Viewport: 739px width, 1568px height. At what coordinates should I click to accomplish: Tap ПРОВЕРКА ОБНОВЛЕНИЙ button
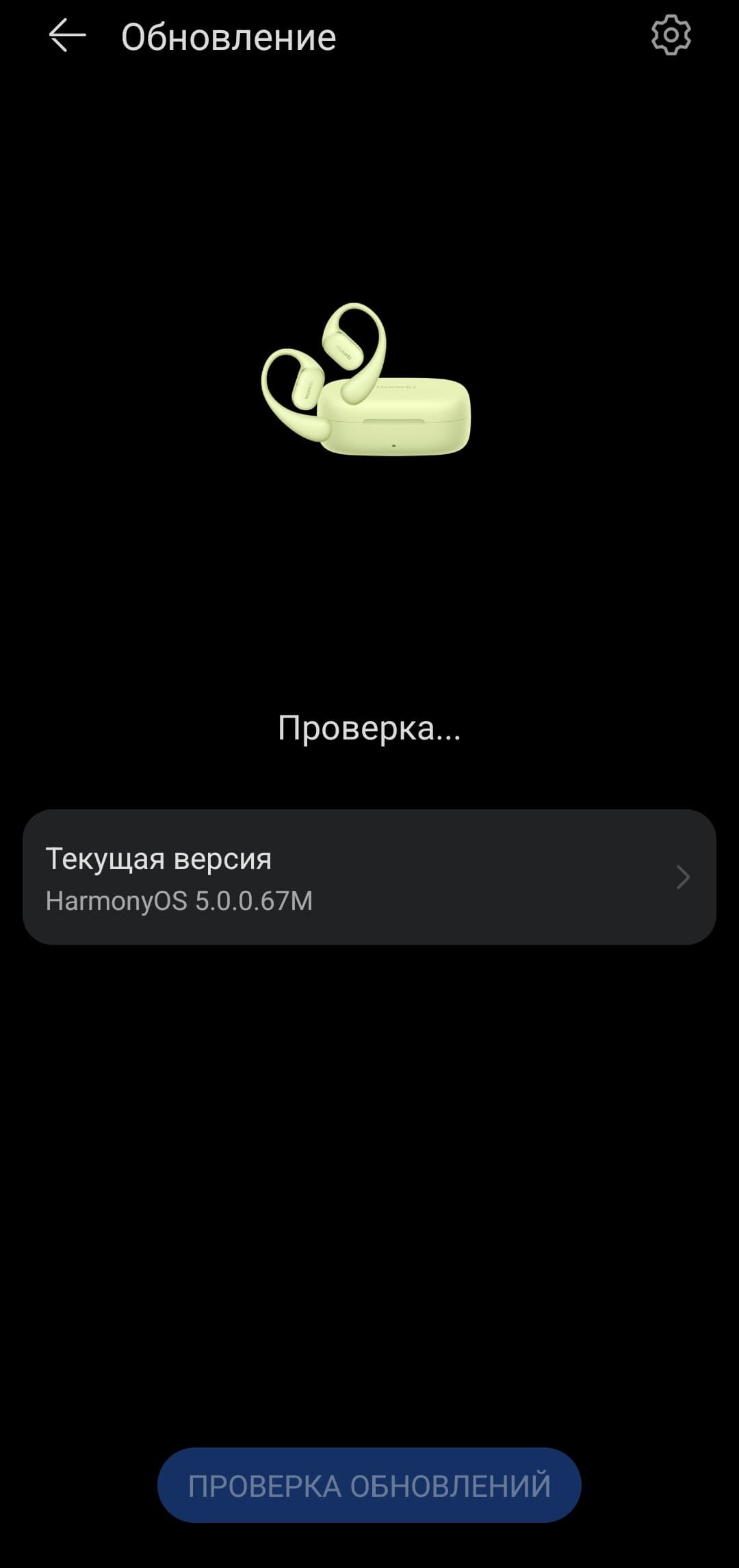tap(369, 1485)
